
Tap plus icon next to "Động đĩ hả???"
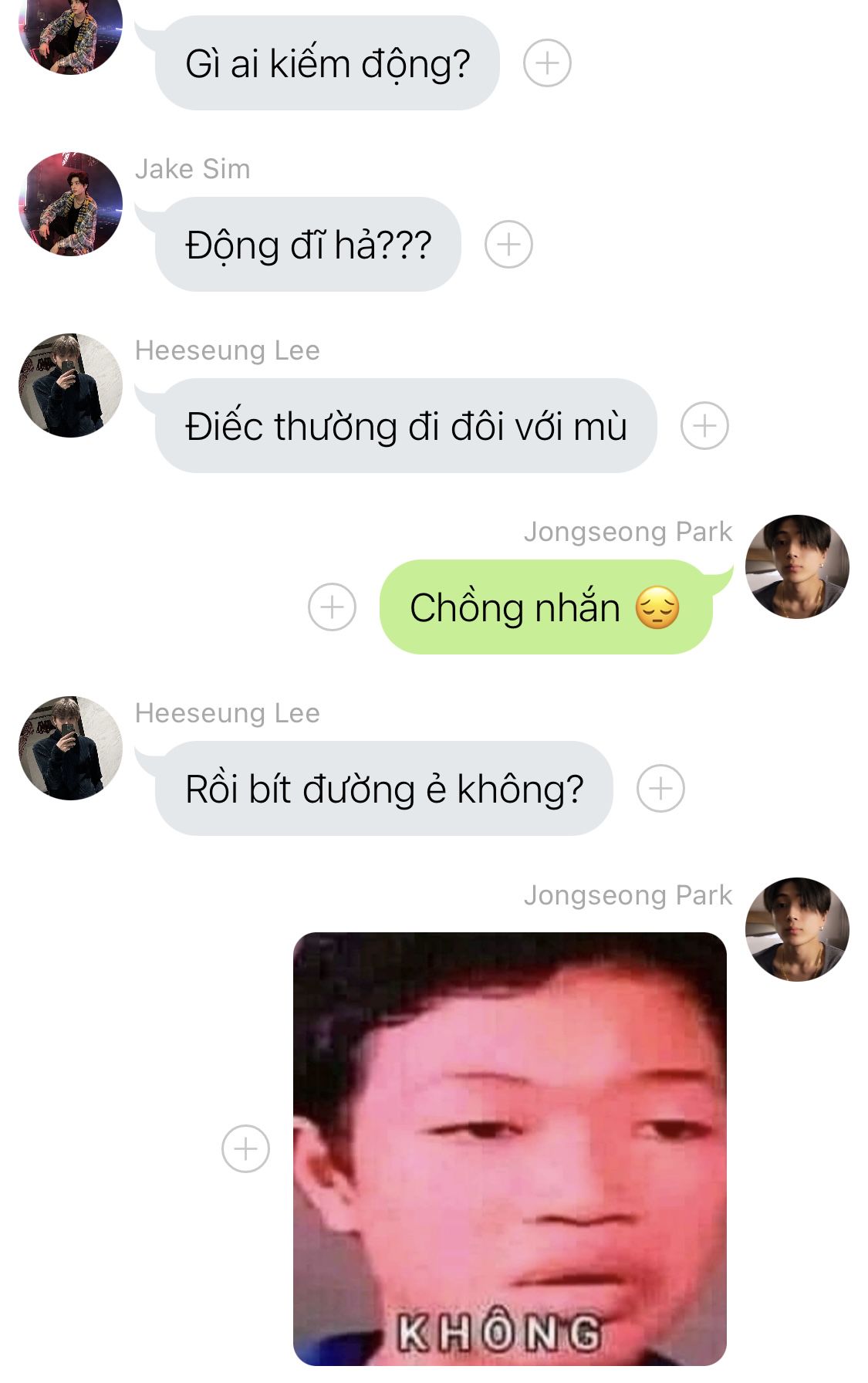coord(508,245)
